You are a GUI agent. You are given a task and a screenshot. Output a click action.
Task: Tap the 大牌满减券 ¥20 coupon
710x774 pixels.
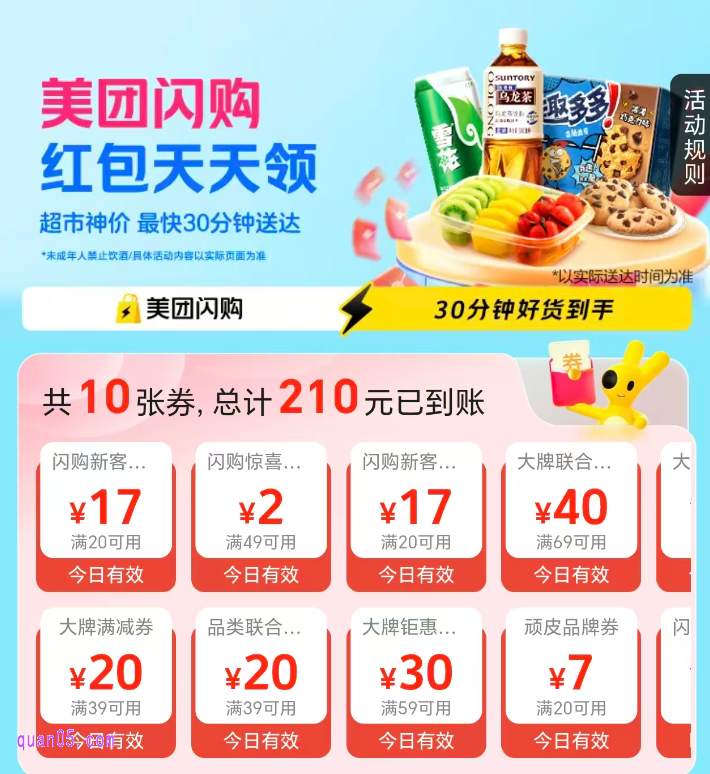(106, 680)
